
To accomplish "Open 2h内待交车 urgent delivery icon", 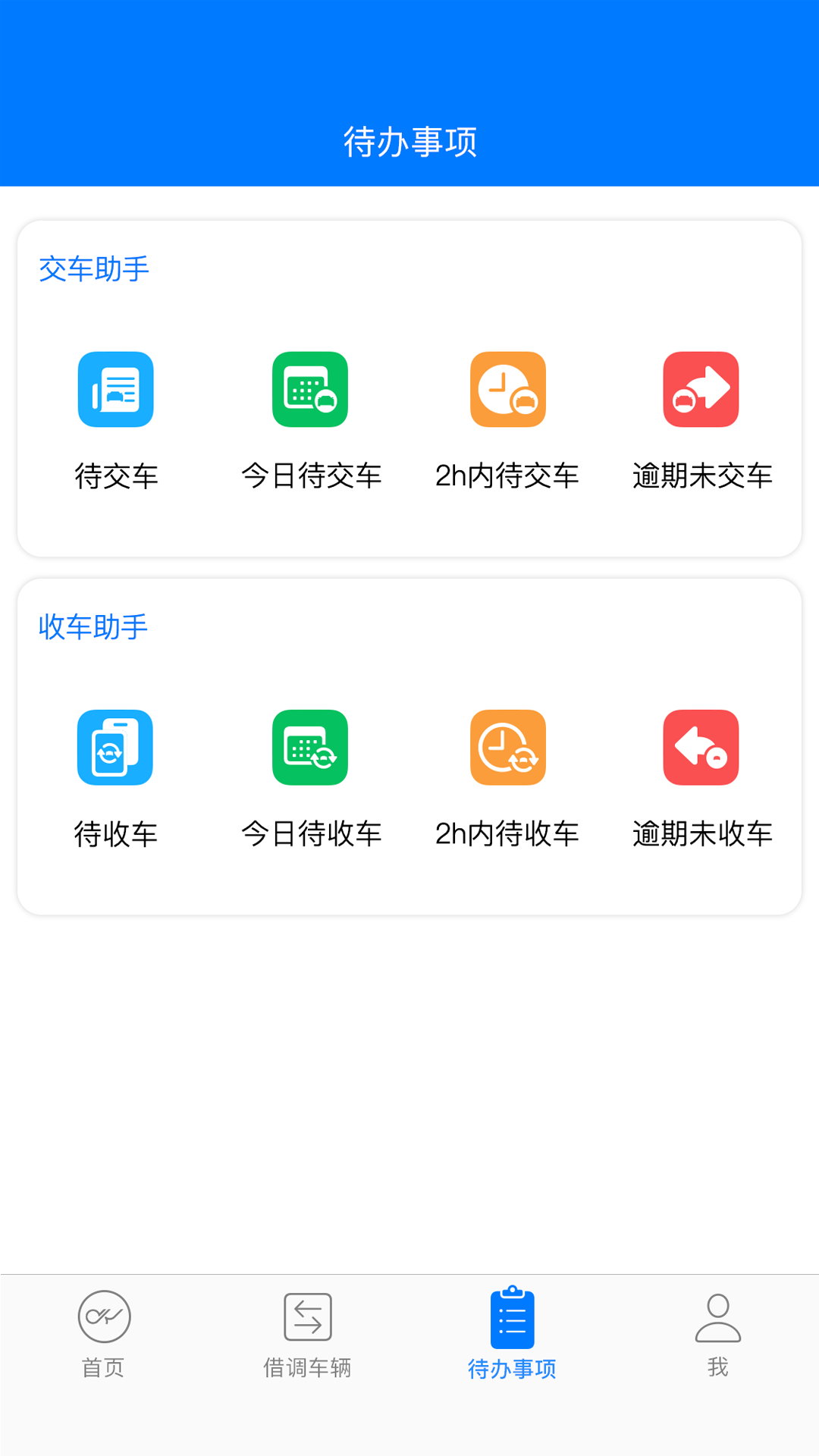I will pos(508,389).
